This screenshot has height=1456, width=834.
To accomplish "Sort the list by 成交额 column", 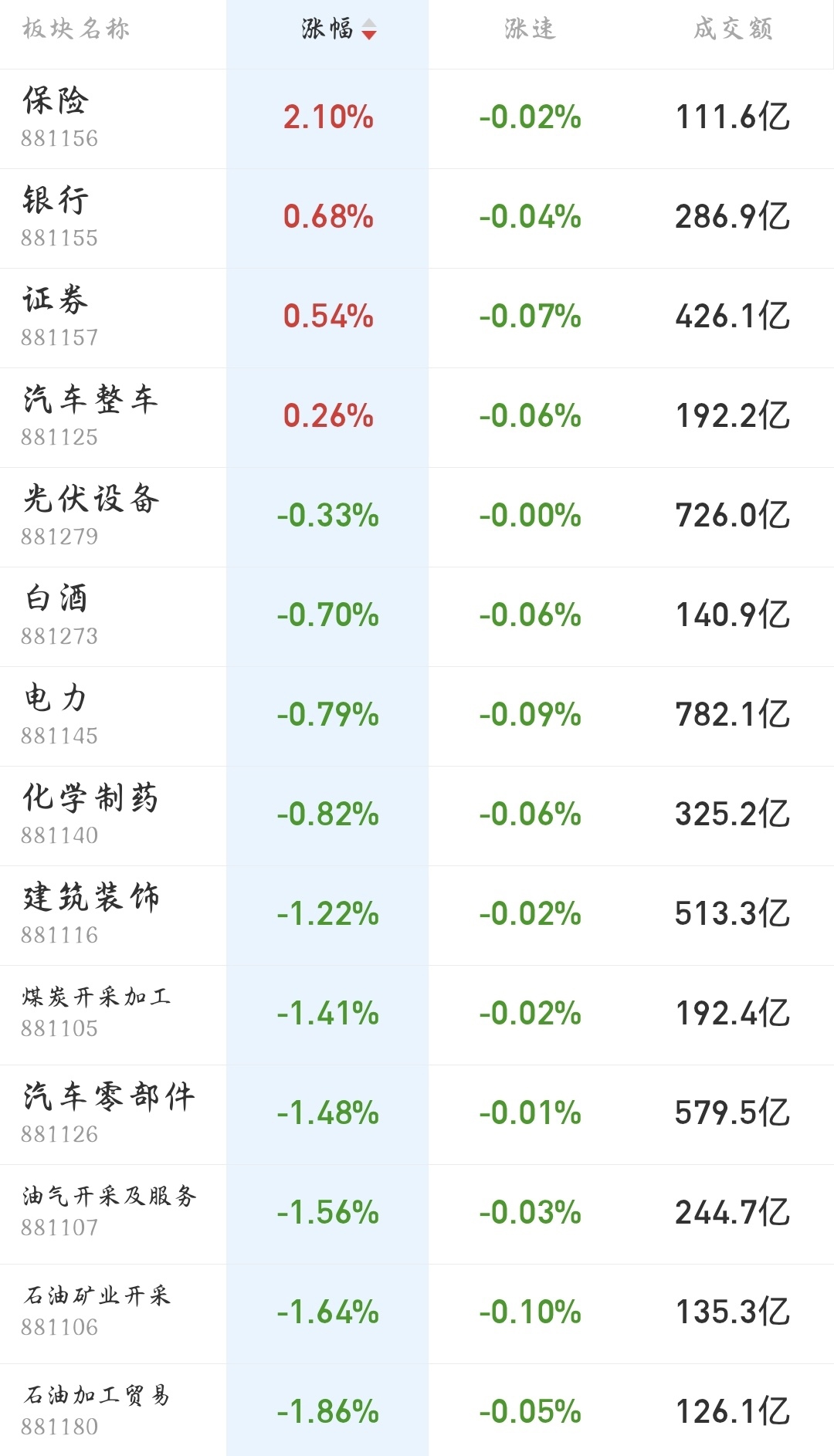I will pos(732,29).
